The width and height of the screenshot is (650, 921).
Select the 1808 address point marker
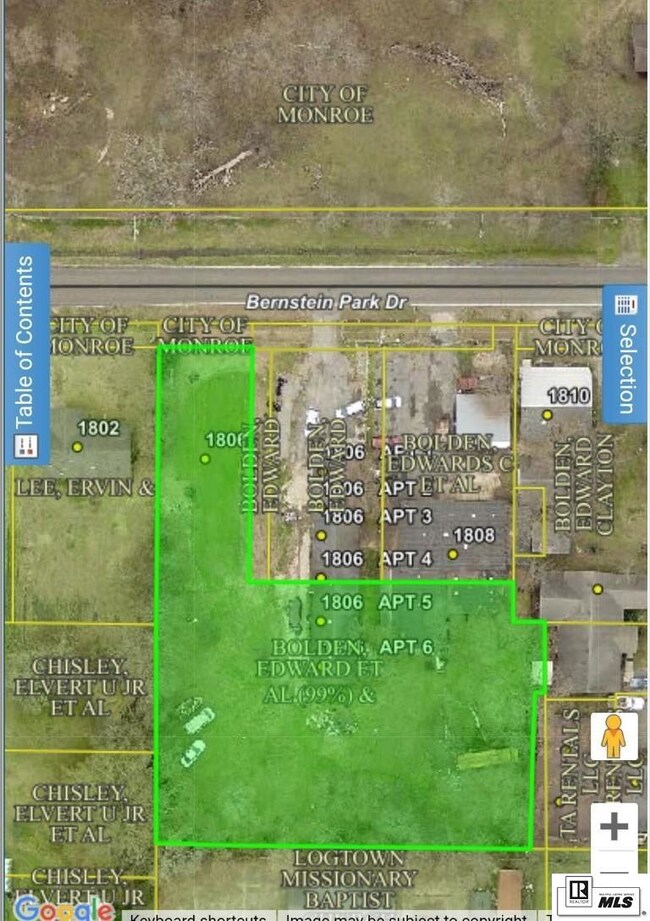452,553
